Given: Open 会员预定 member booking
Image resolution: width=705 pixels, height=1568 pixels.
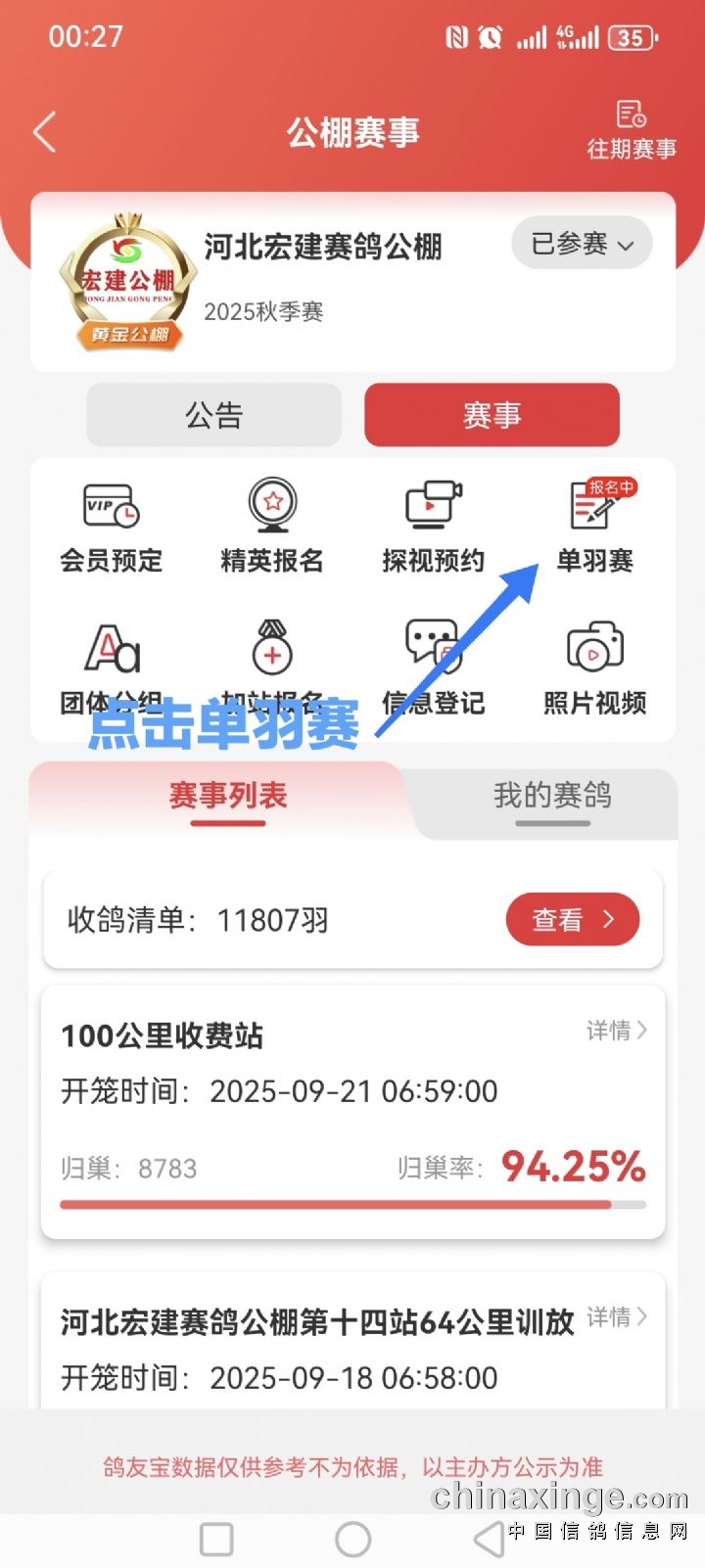Looking at the screenshot, I should pyautogui.click(x=111, y=527).
